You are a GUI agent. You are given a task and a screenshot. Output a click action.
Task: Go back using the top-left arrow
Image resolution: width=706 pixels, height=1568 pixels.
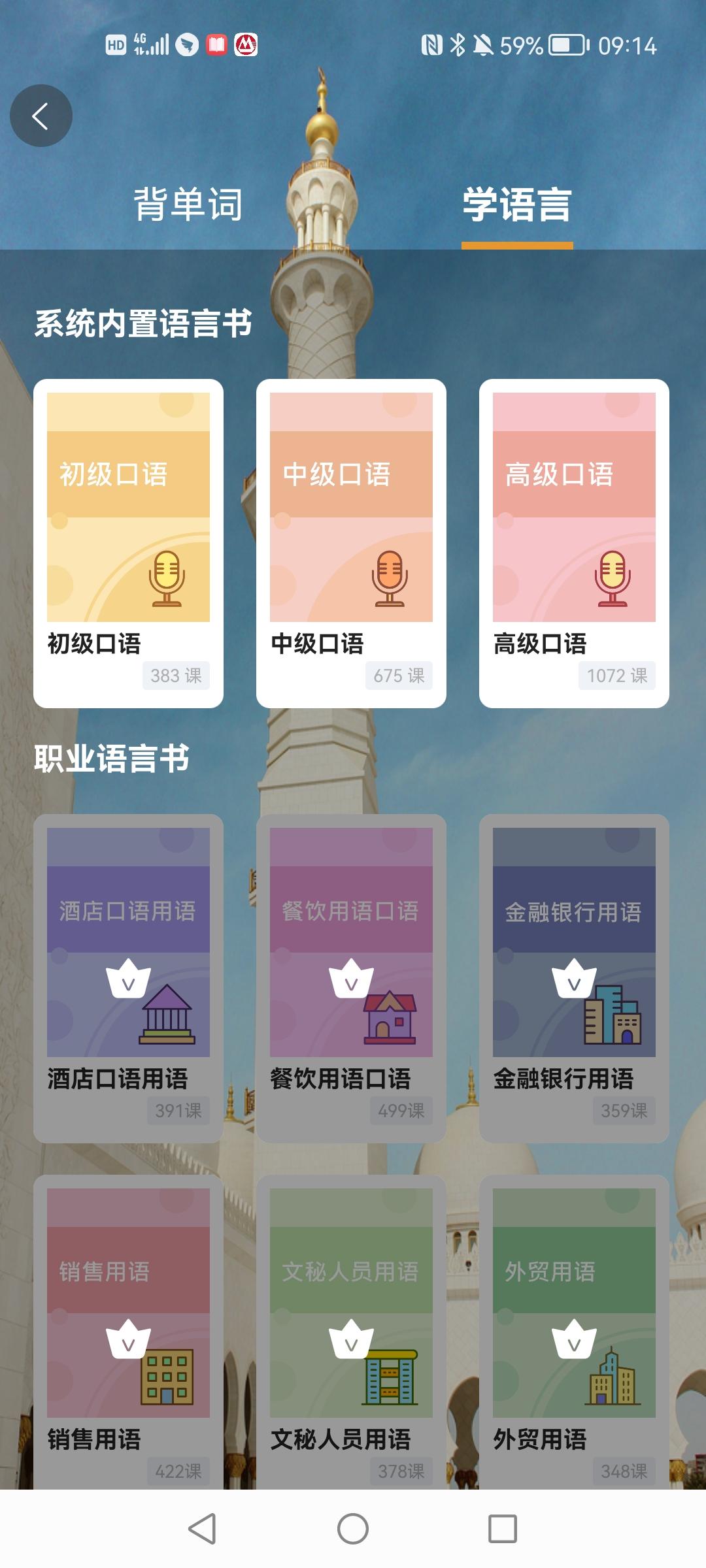pyautogui.click(x=41, y=116)
